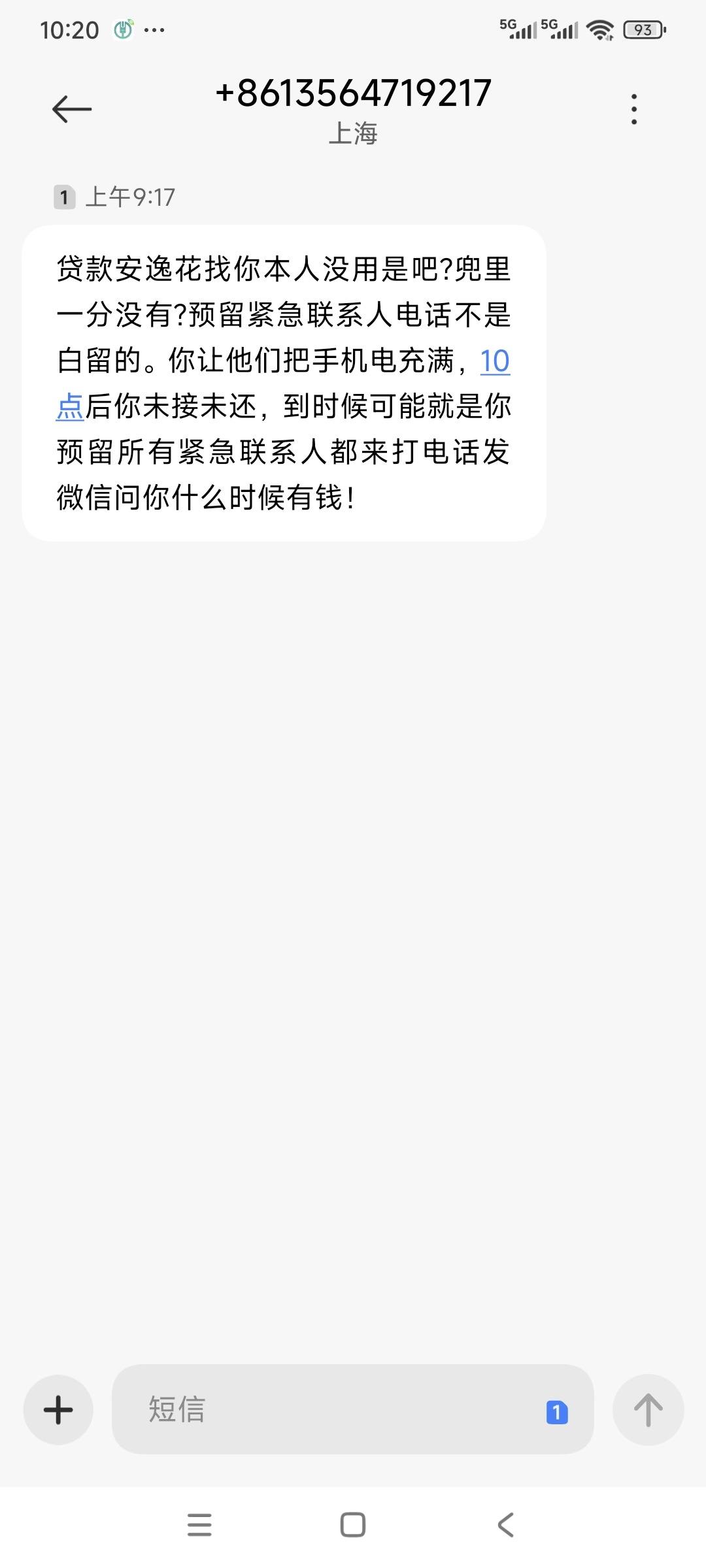This screenshot has height=1568, width=706.
Task: Switch SIM card using the blue SIM icon
Action: pyautogui.click(x=557, y=1412)
